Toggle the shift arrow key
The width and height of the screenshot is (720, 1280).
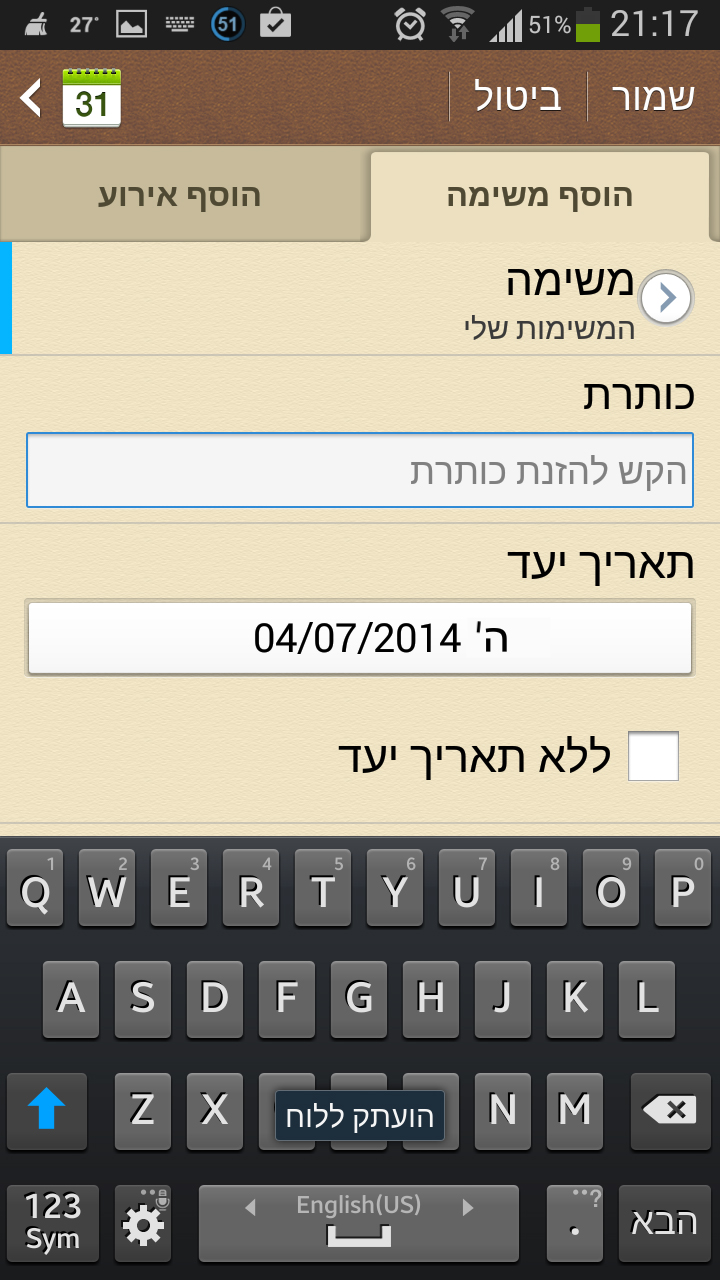pyautogui.click(x=47, y=1110)
